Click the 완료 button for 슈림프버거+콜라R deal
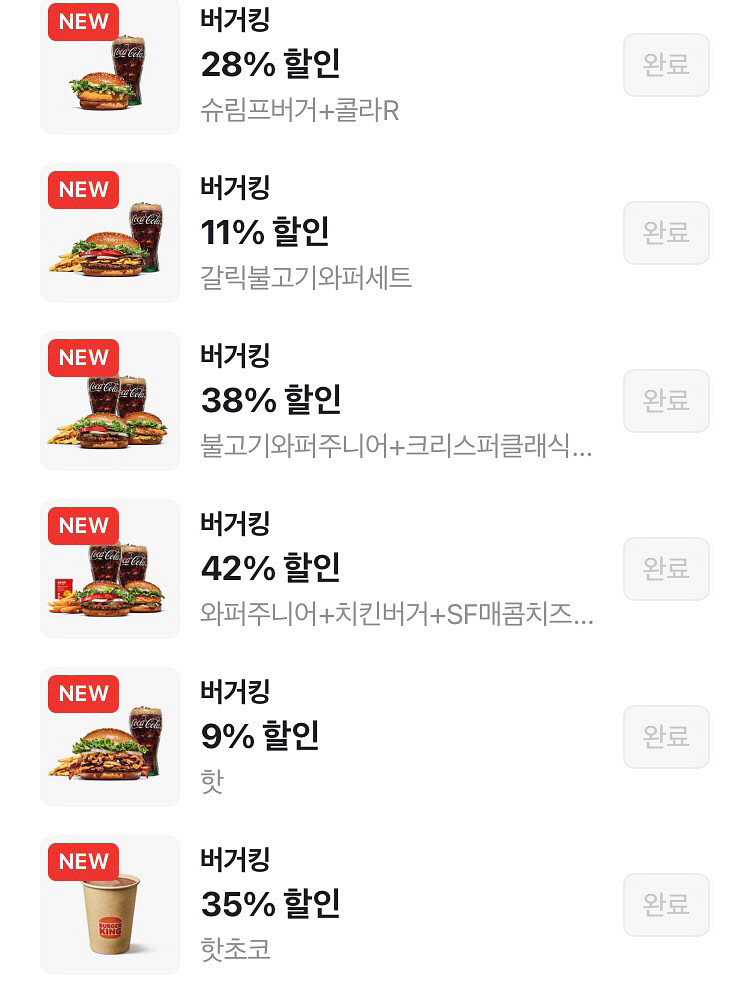The image size is (750, 982). tap(665, 64)
